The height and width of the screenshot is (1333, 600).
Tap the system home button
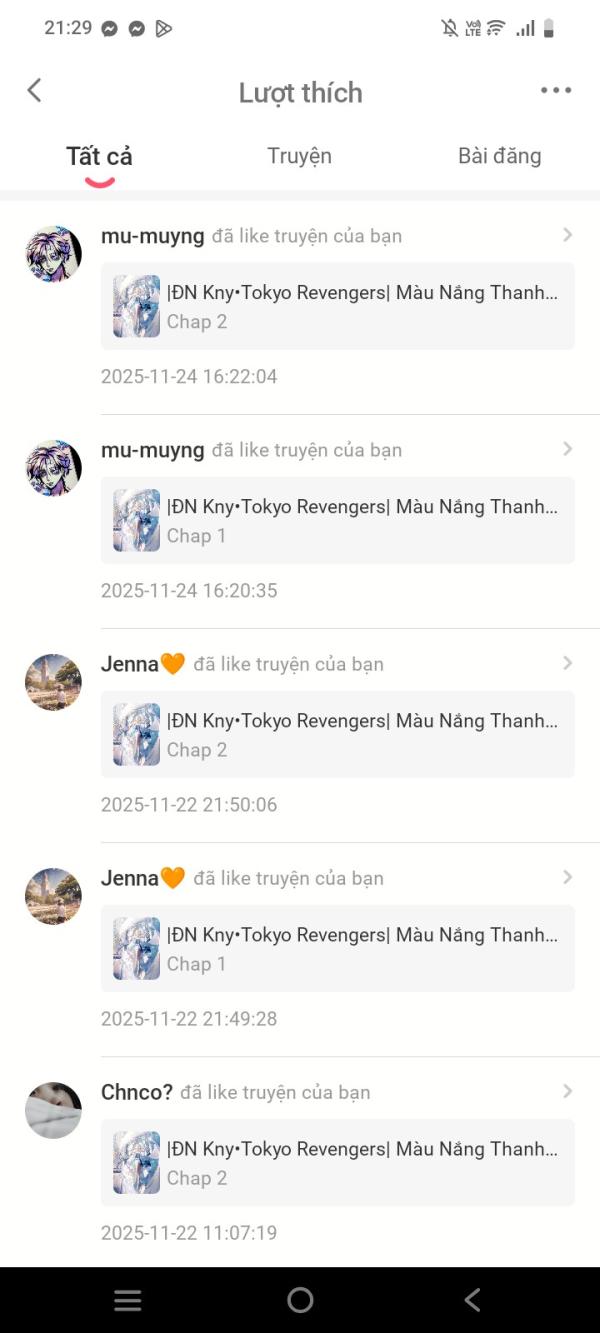coord(300,1300)
